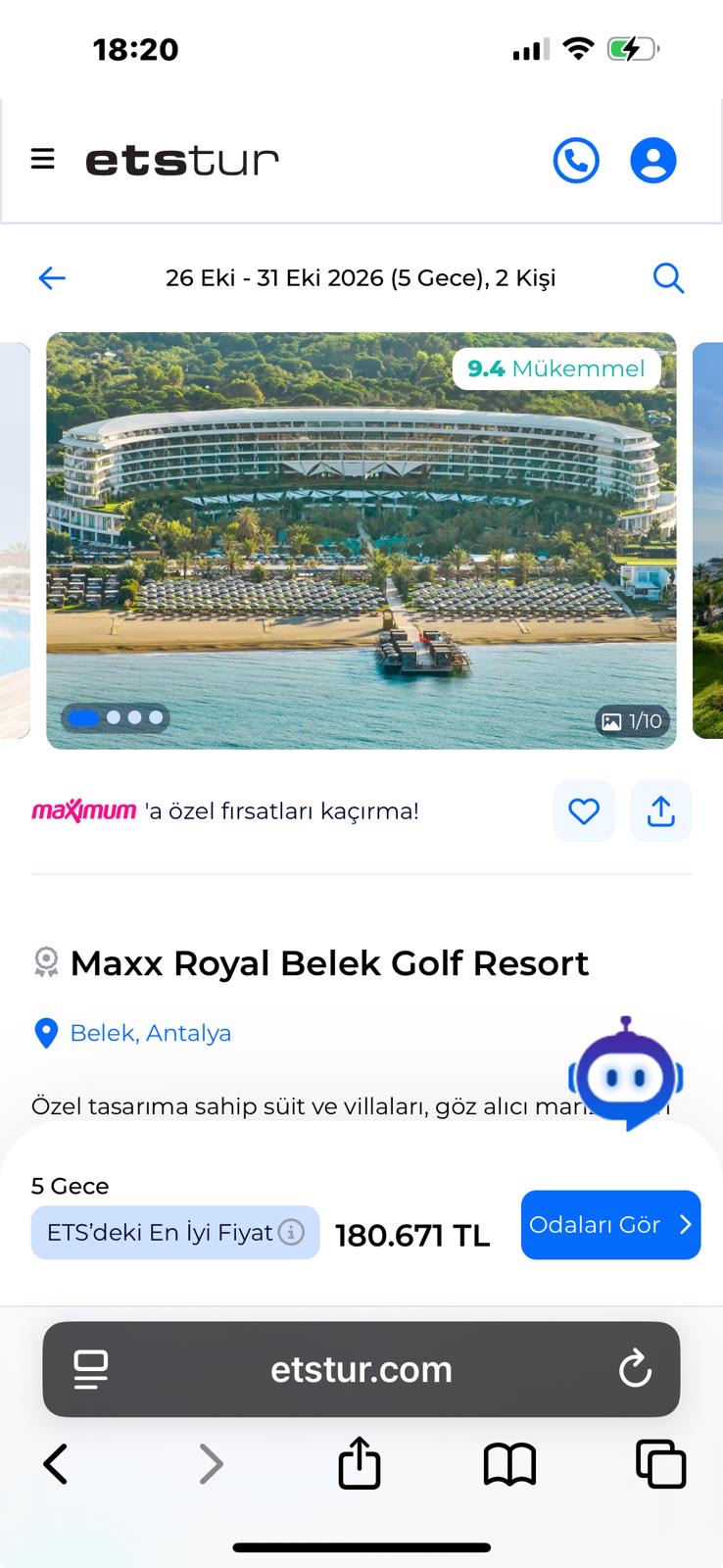Tap Odaları Gör to see rooms
This screenshot has height=1568, width=723.
pos(610,1225)
